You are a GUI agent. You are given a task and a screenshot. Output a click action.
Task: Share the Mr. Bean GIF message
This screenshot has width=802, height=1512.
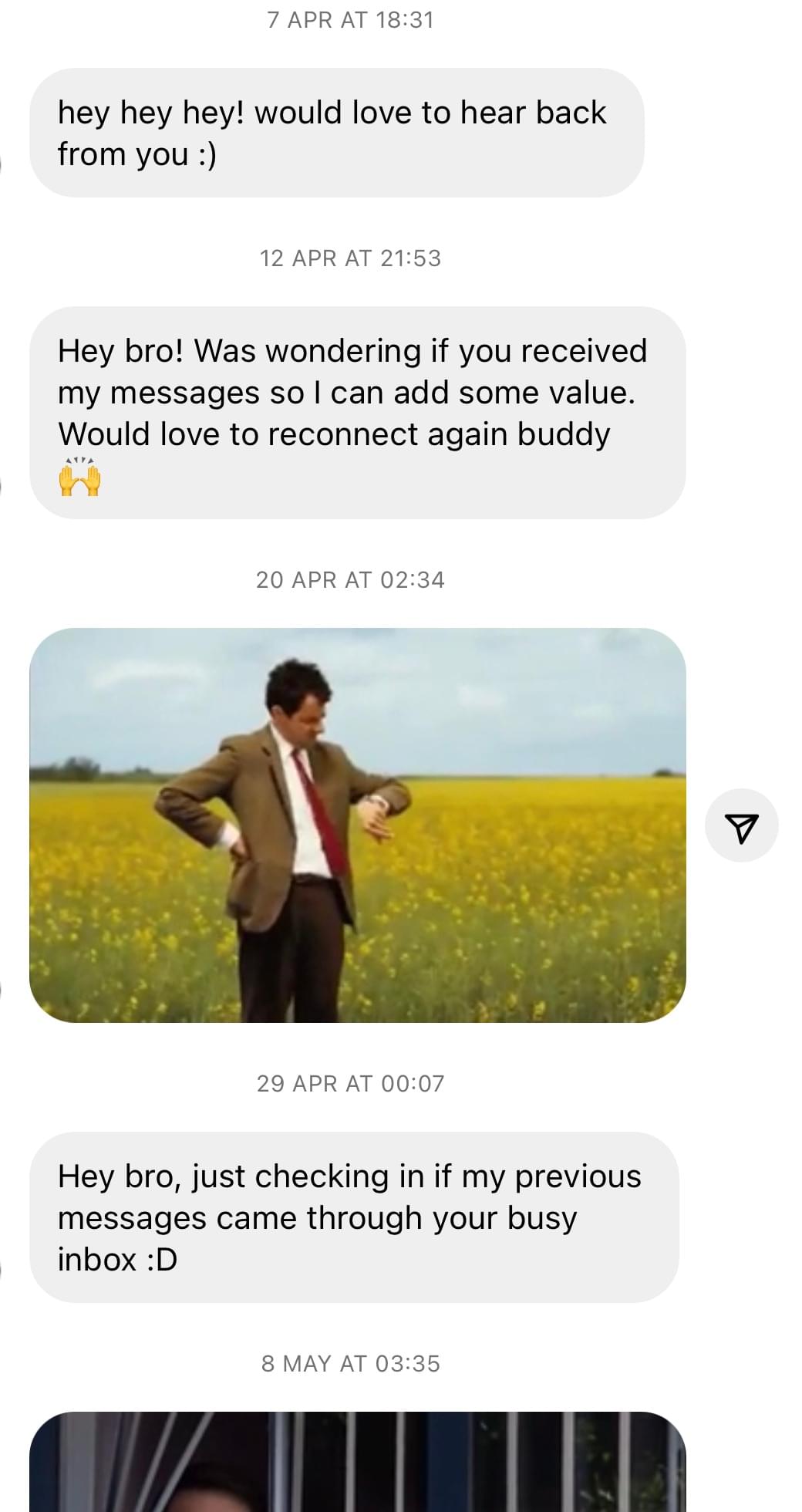[741, 826]
